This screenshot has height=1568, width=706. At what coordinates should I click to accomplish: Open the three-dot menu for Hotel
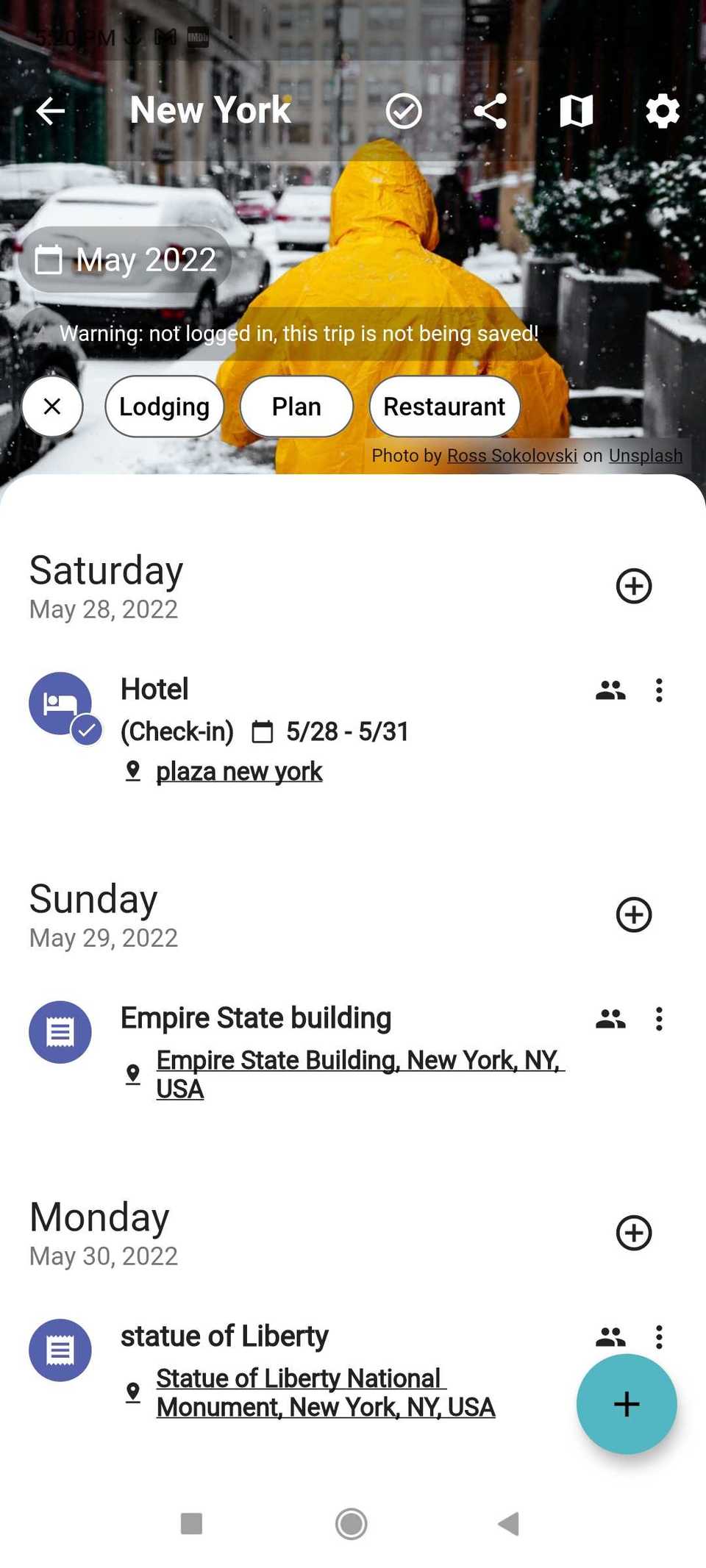pos(658,690)
